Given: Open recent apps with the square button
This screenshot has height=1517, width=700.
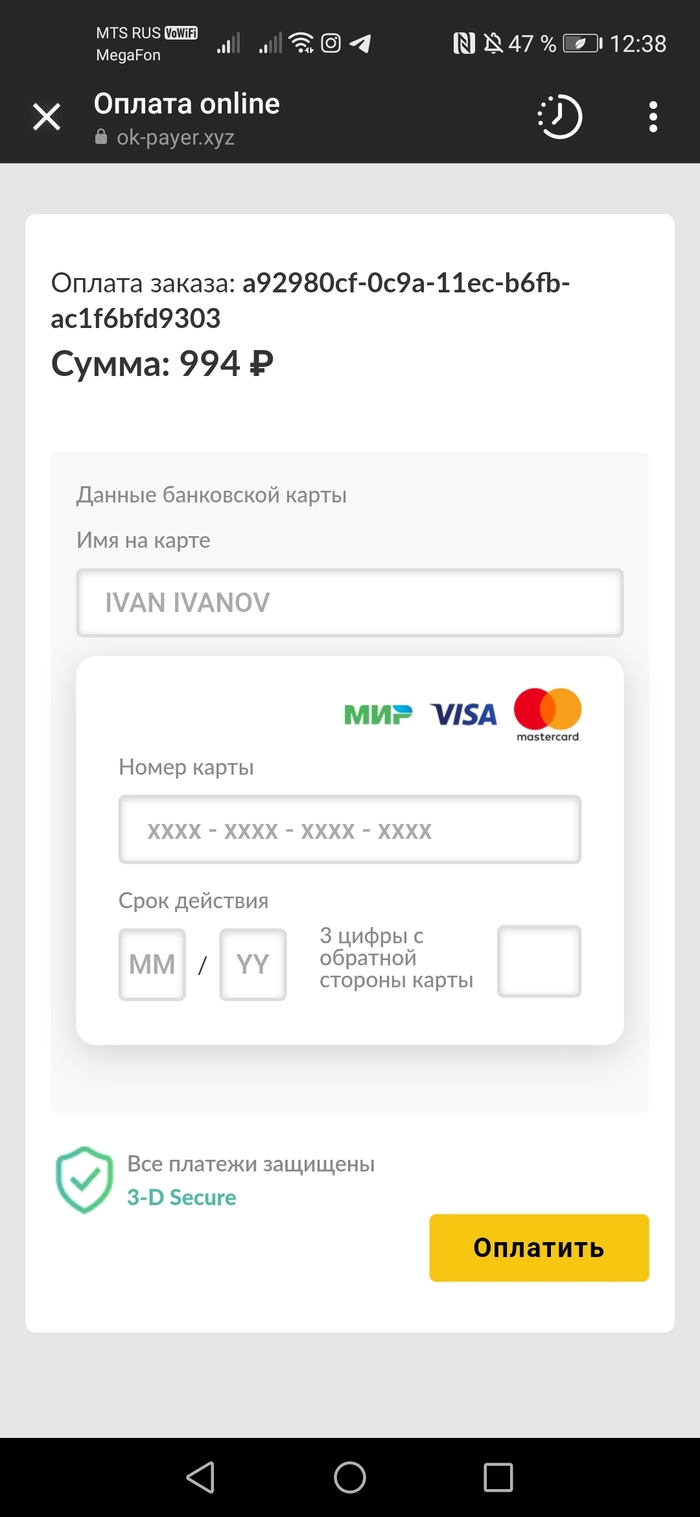Looking at the screenshot, I should pos(498,1478).
